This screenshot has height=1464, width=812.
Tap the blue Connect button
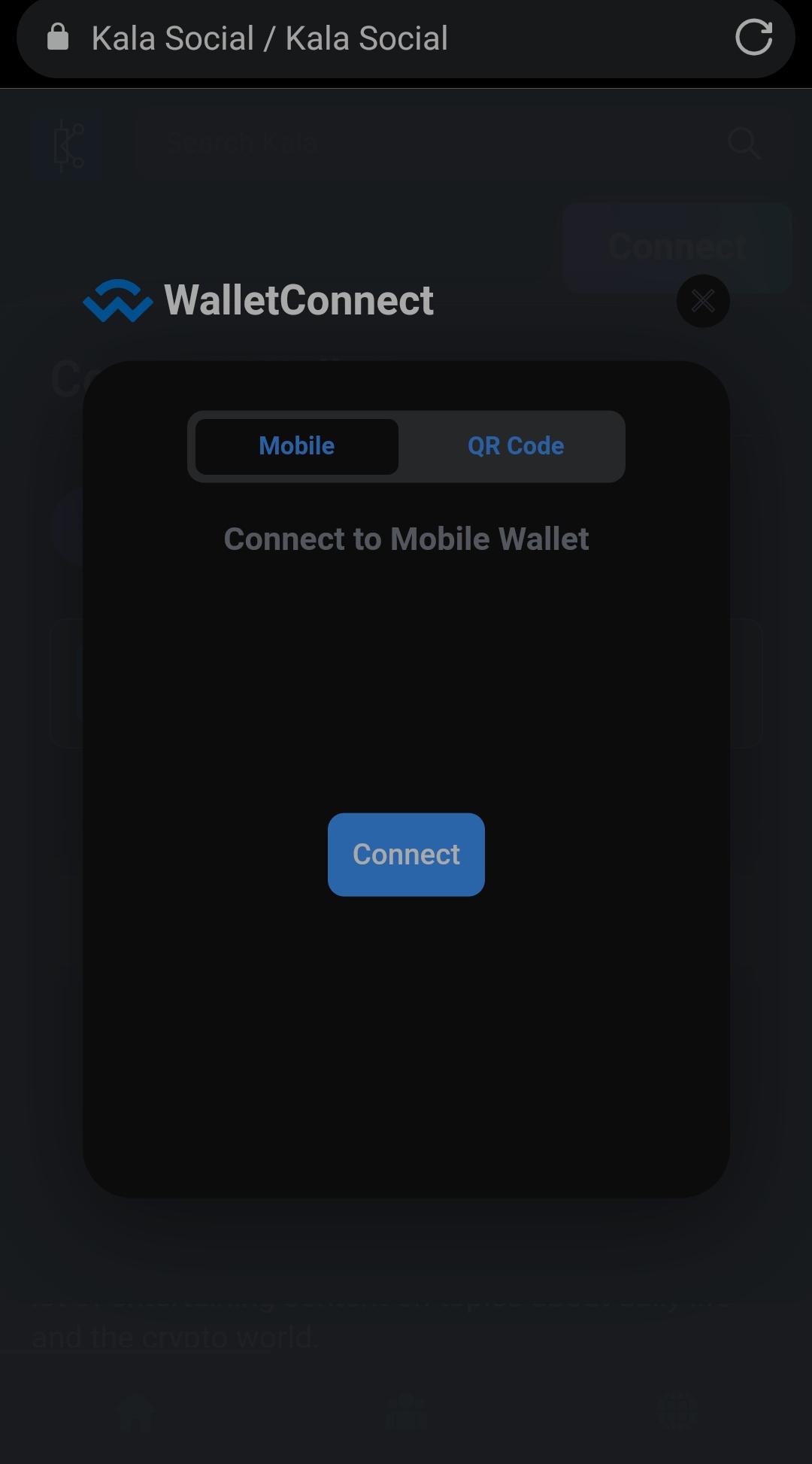point(406,855)
